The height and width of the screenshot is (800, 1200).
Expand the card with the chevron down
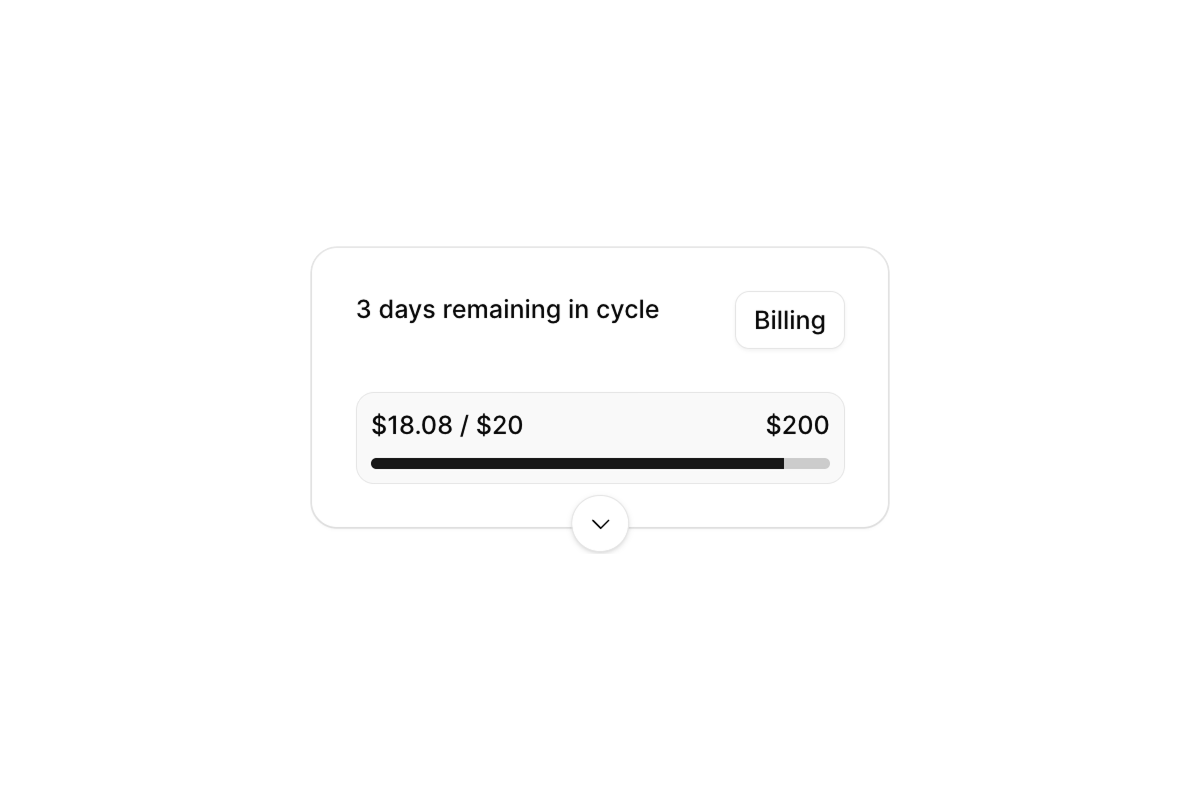coord(600,524)
